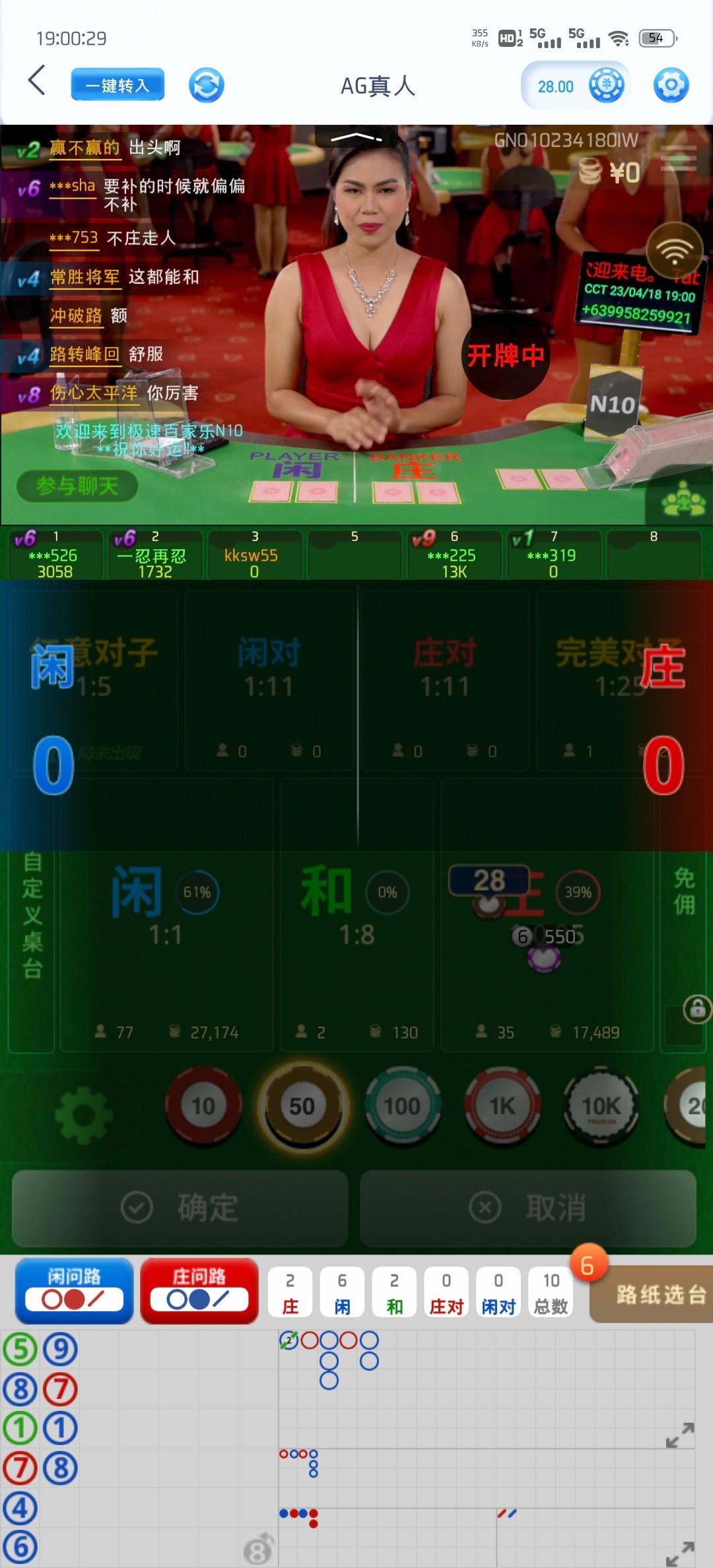Pick the 10K chip
Image resolution: width=713 pixels, height=1568 pixels.
(601, 1106)
